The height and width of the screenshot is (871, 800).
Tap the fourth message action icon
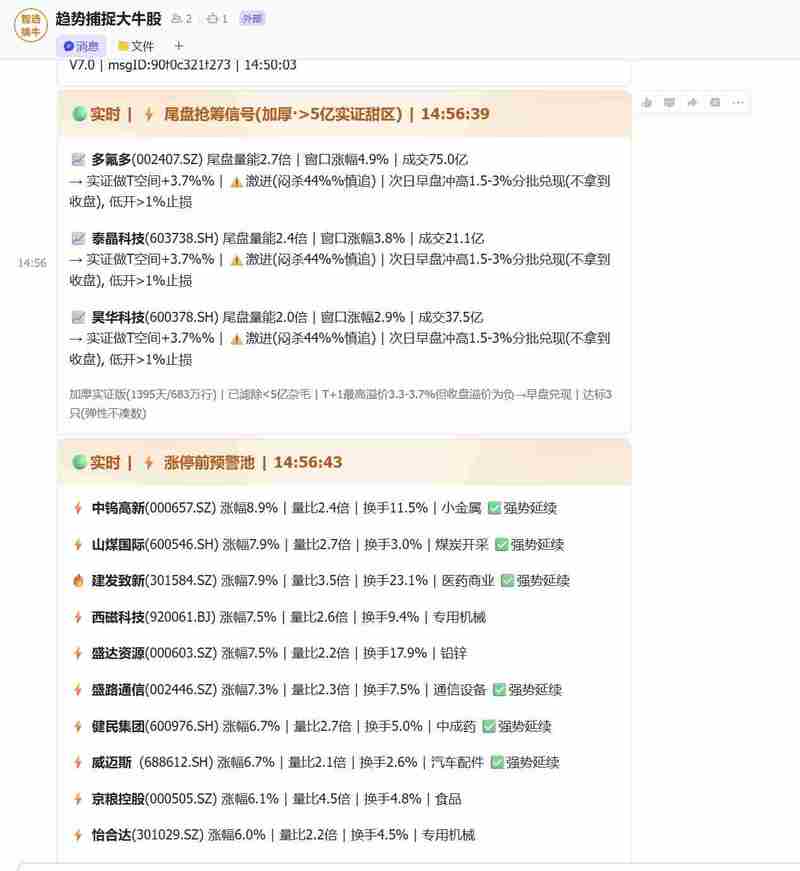715,103
